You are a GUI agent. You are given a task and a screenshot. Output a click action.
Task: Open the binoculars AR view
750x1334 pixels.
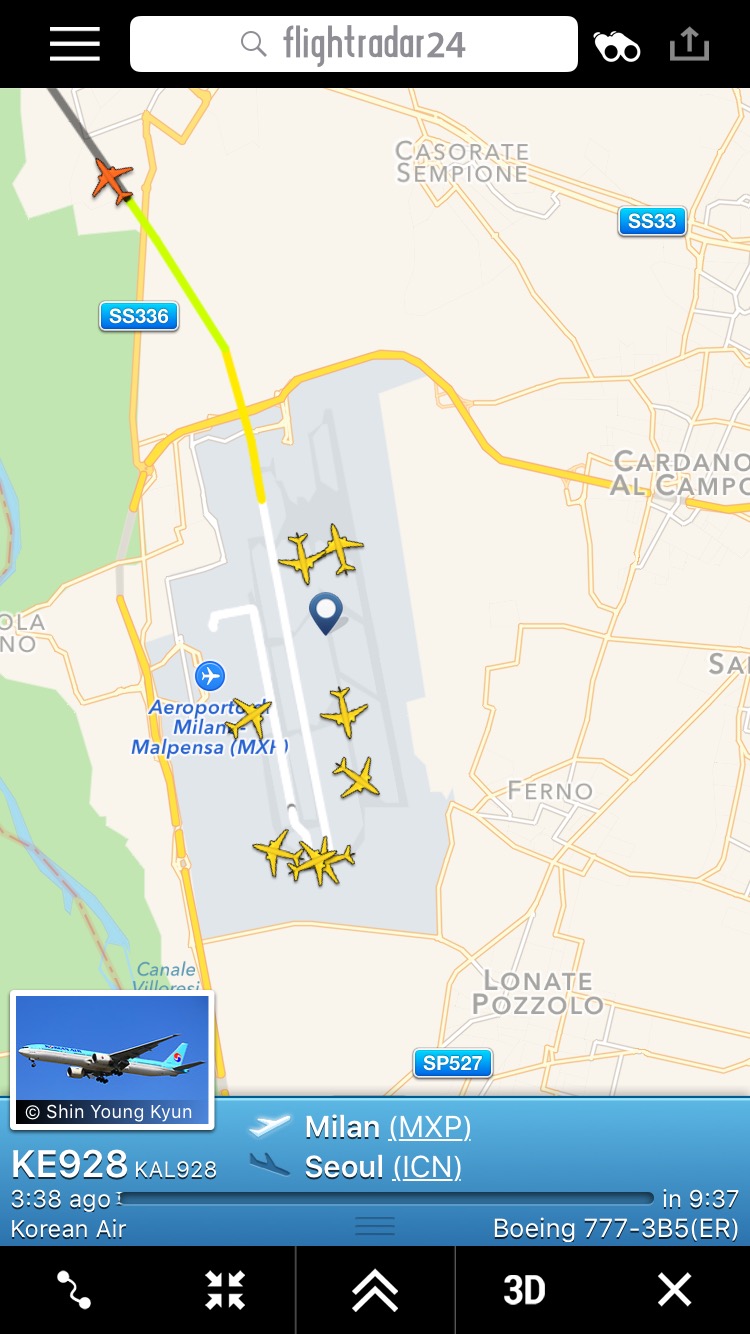(x=617, y=46)
